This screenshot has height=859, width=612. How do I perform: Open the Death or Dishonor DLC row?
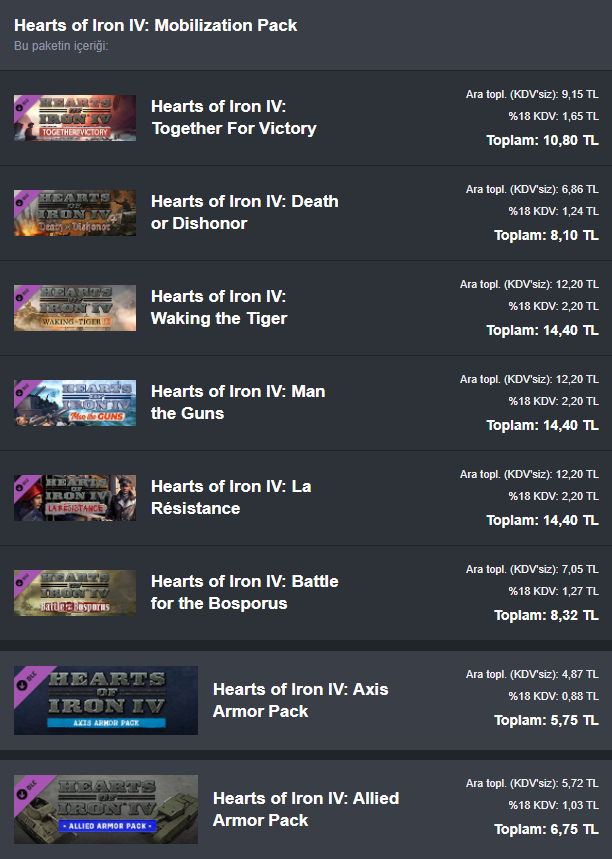coord(244,212)
